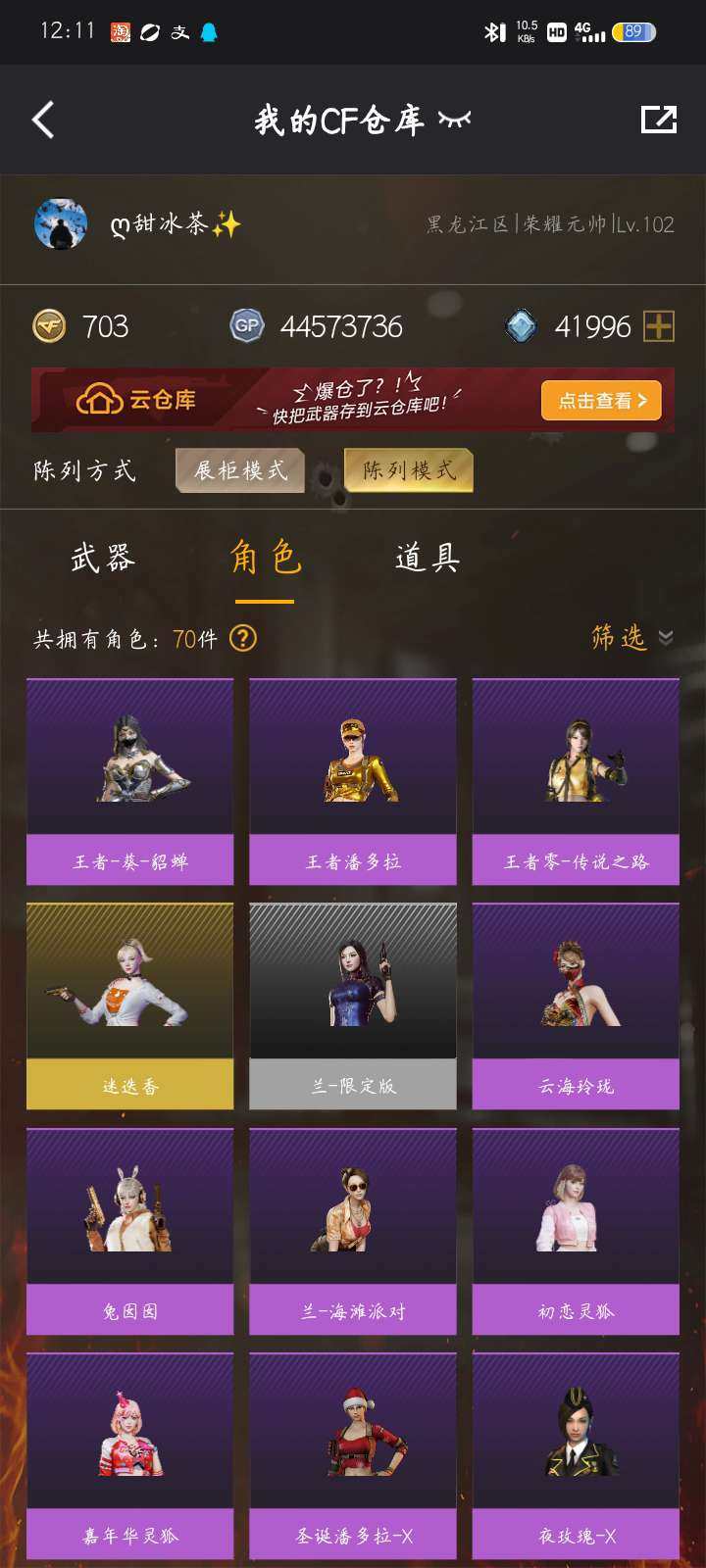
Task: Tap the back arrow to exit warehouse
Action: (41, 118)
